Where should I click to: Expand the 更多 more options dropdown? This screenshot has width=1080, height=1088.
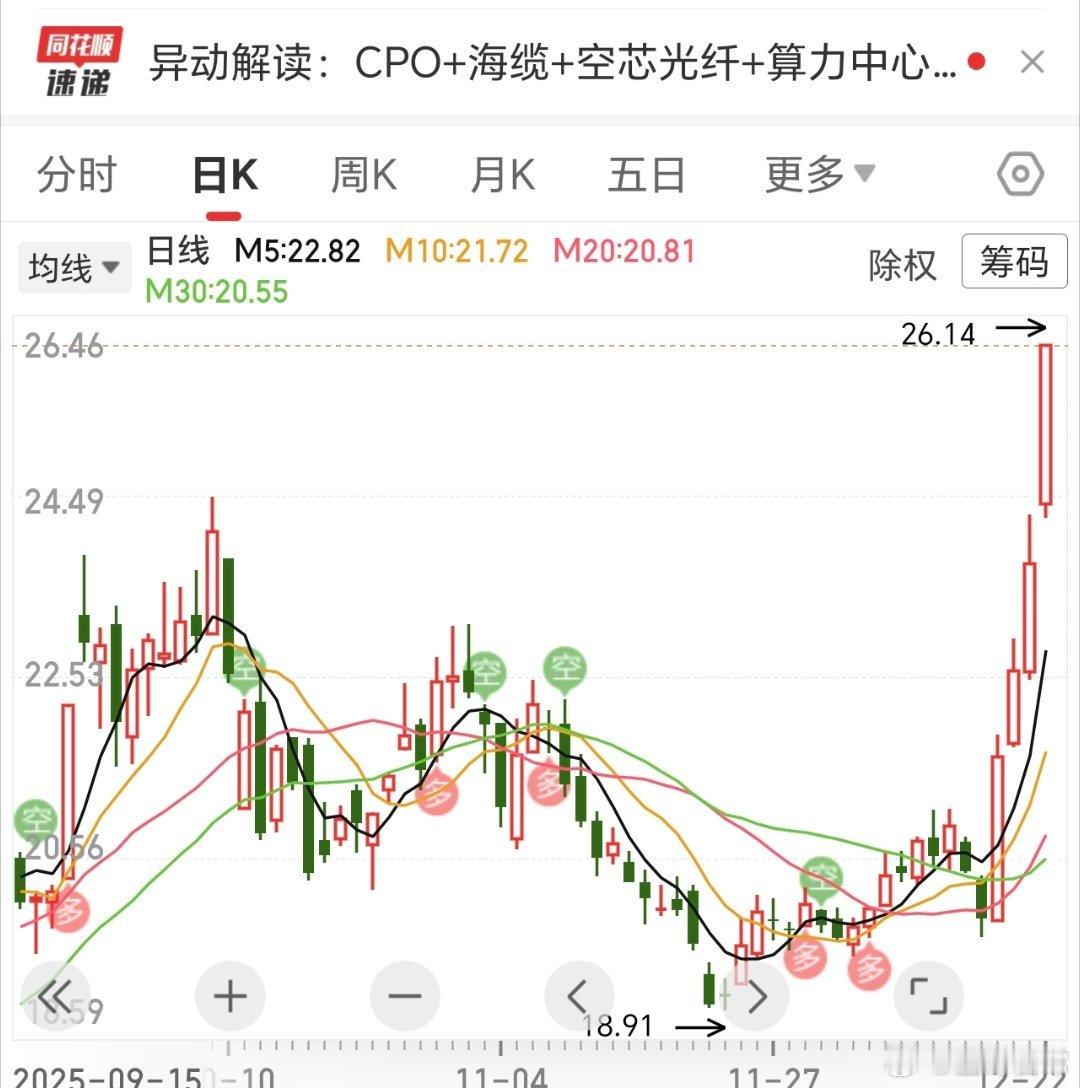click(x=818, y=173)
